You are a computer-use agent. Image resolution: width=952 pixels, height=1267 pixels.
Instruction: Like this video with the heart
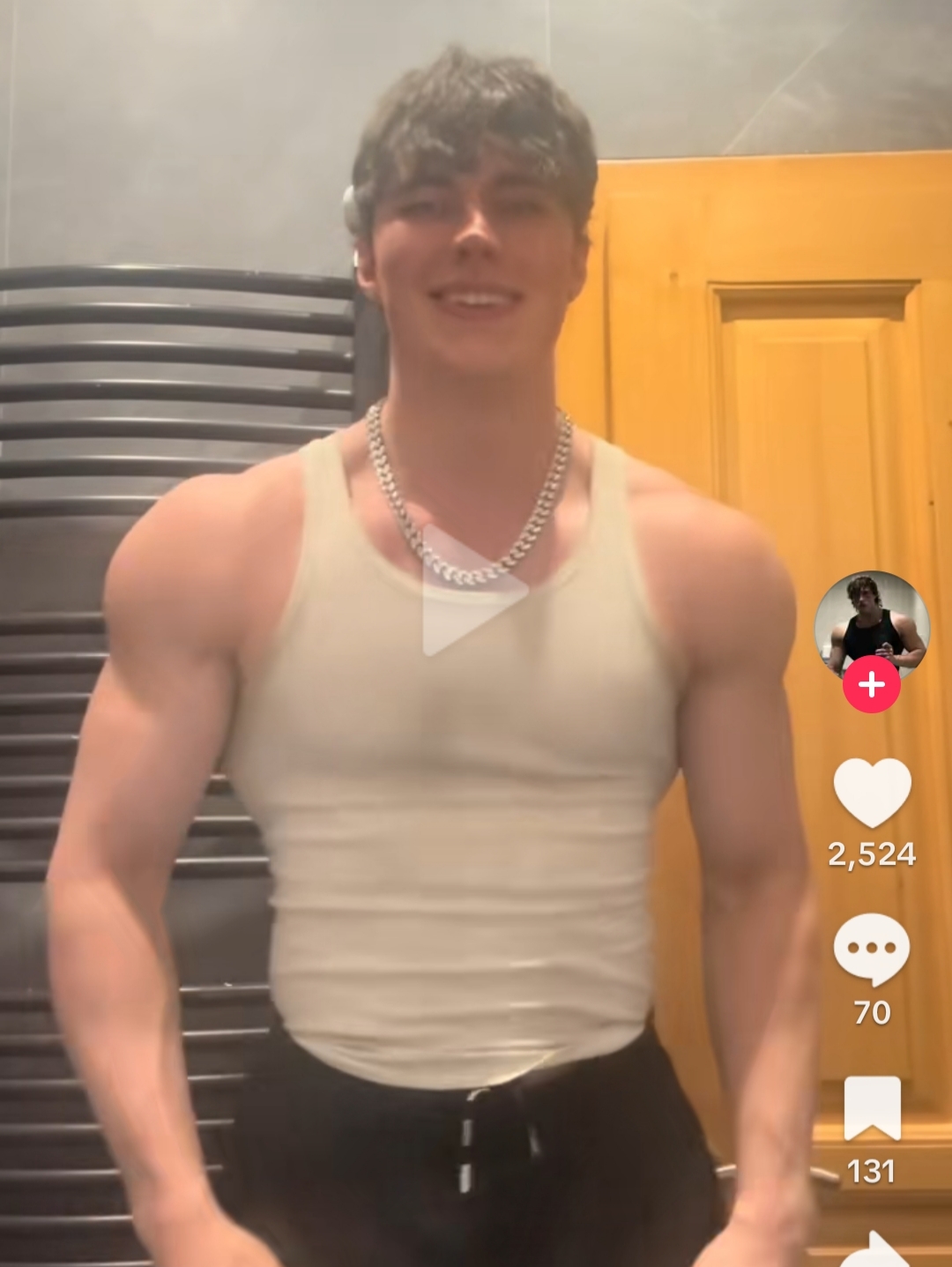click(872, 791)
